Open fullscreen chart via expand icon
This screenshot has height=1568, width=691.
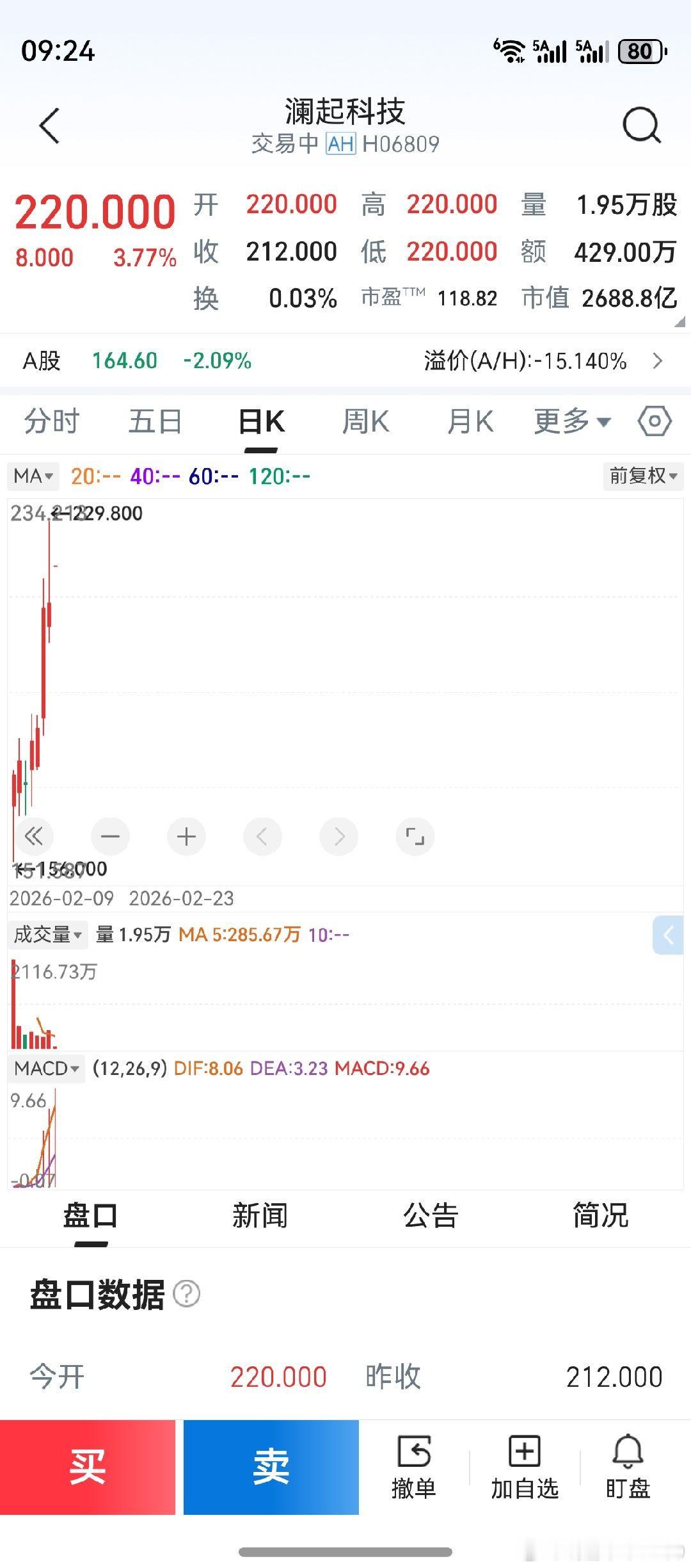(415, 836)
